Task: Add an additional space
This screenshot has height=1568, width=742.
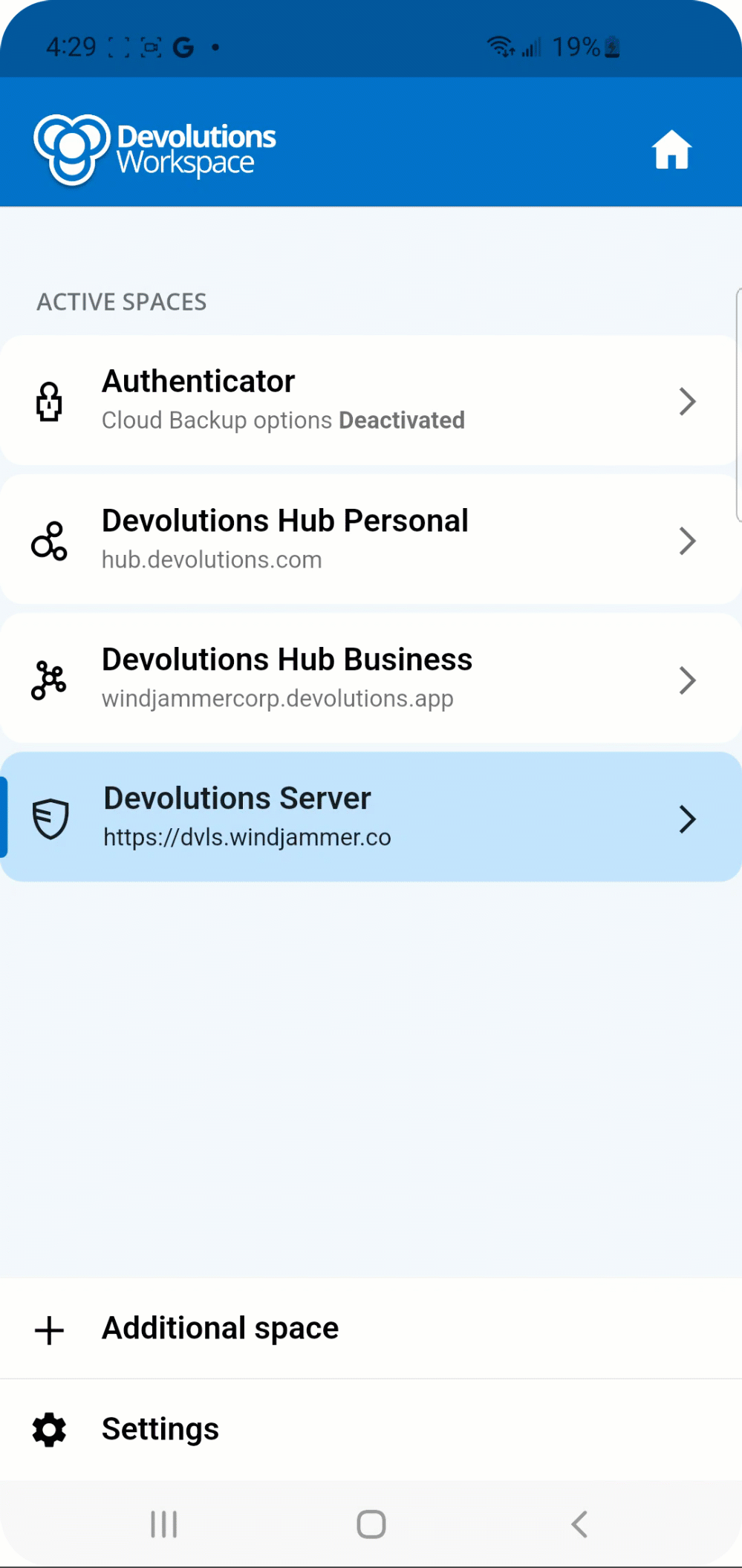Action: click(x=220, y=1329)
